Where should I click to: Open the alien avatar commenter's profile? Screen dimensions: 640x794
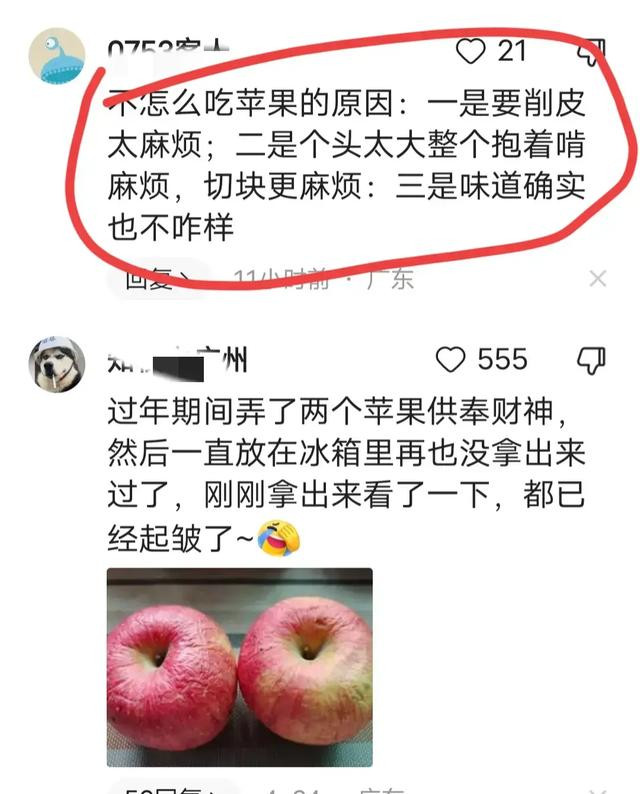click(x=57, y=56)
